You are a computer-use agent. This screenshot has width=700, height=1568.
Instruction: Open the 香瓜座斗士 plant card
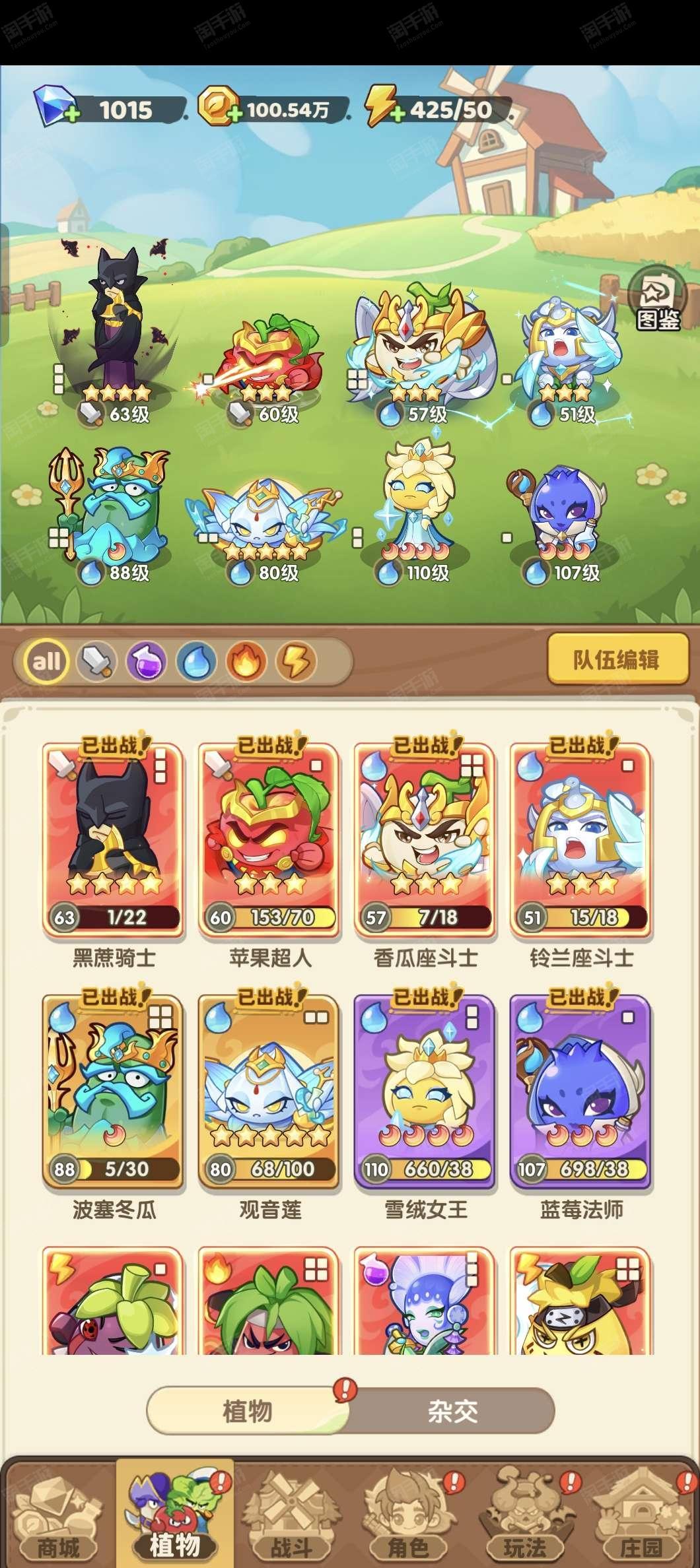click(x=425, y=838)
